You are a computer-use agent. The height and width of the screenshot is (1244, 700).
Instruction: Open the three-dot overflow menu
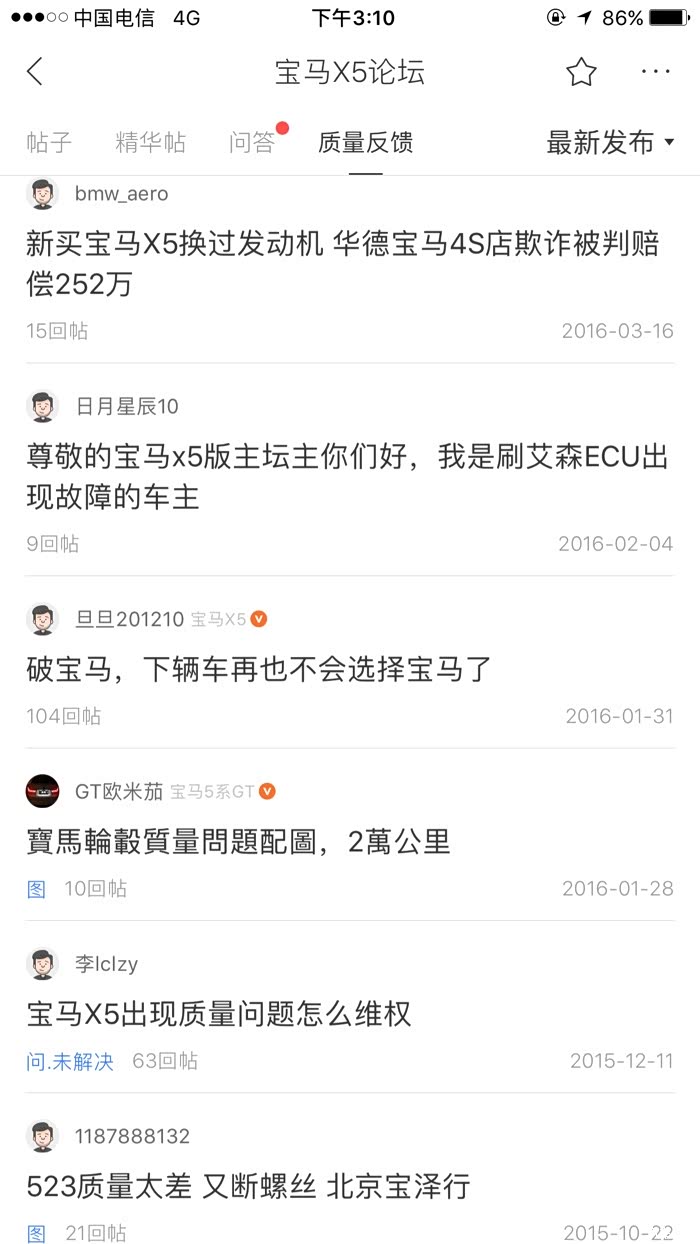[x=655, y=71]
